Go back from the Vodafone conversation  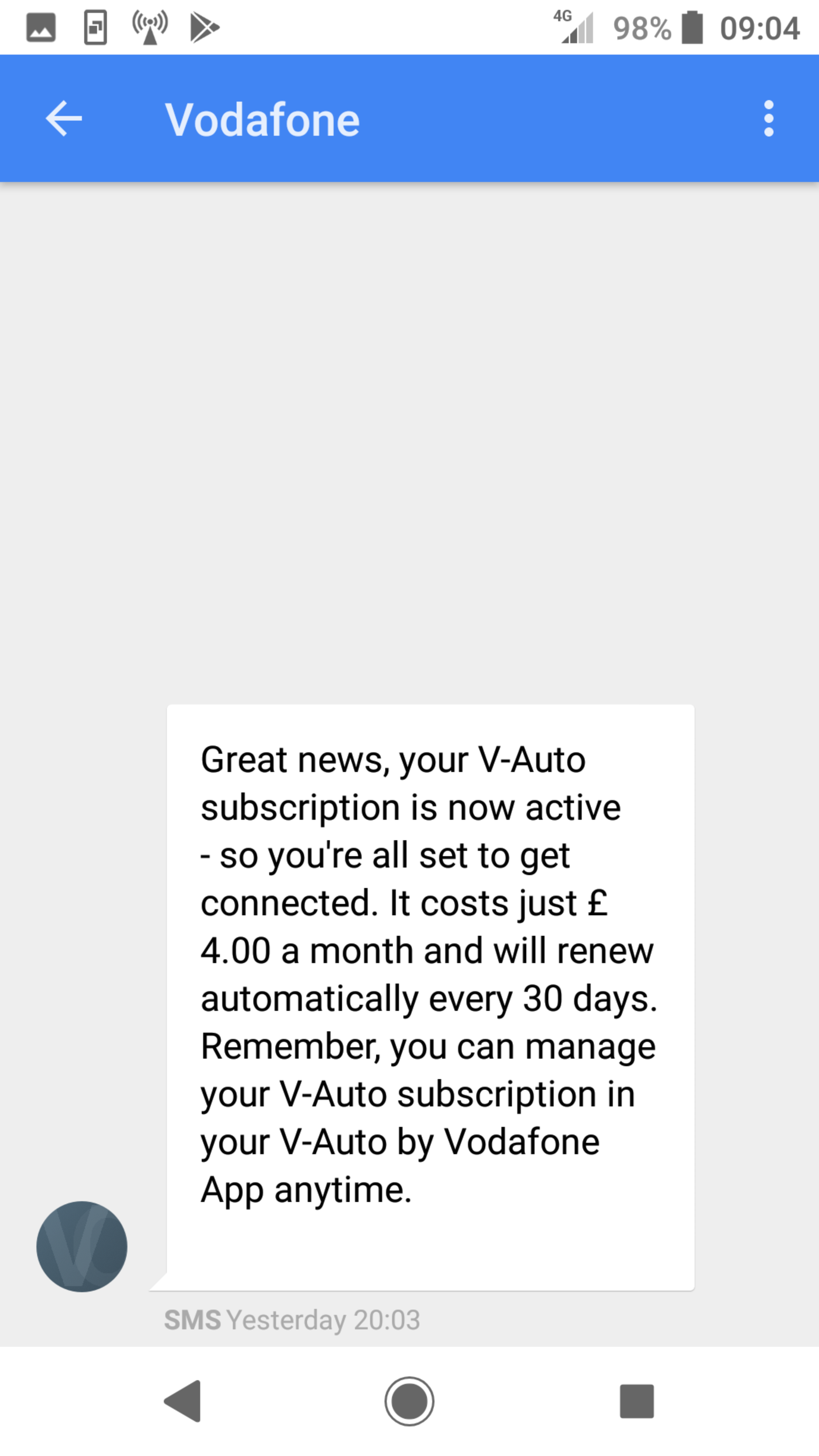click(64, 119)
